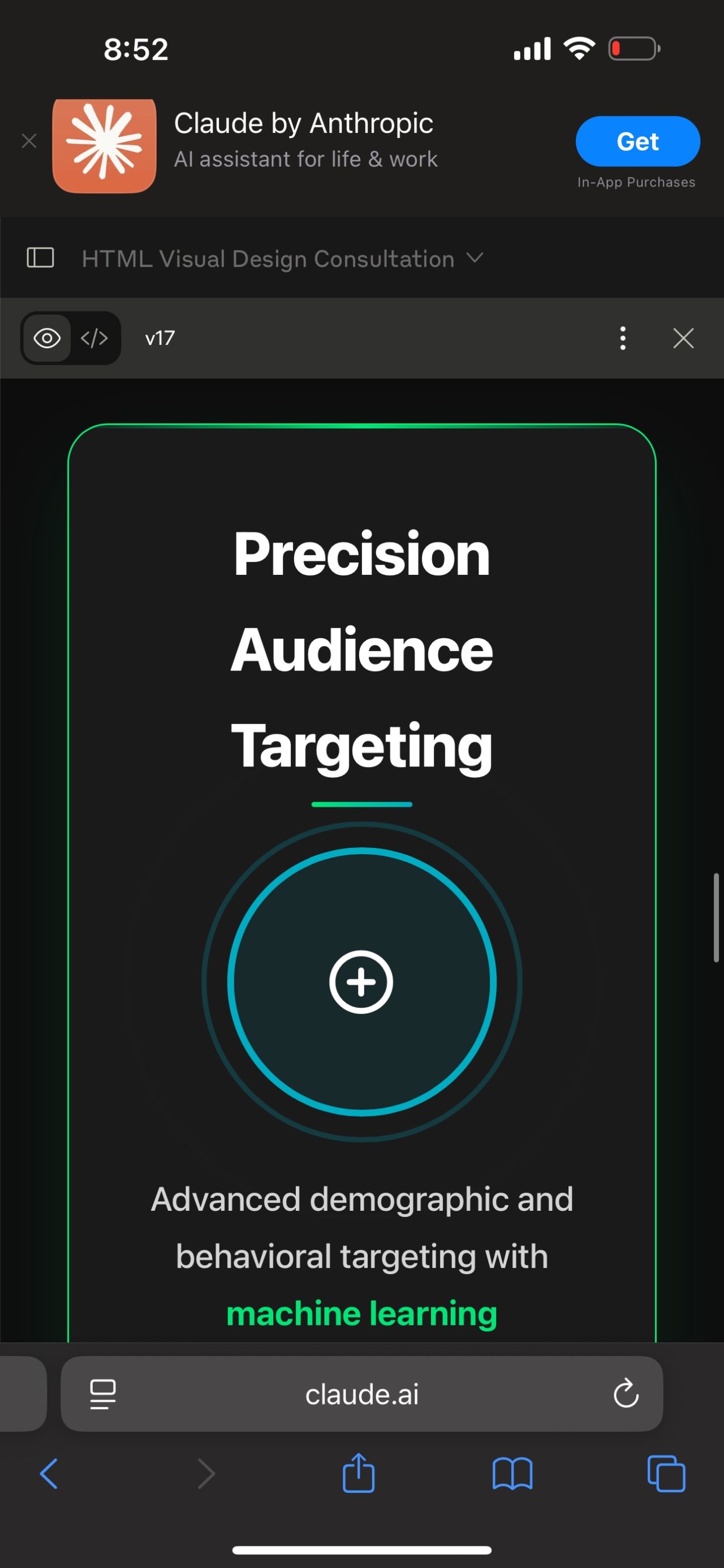This screenshot has height=1568, width=724.
Task: Tap the plus icon in the circle
Action: [361, 981]
